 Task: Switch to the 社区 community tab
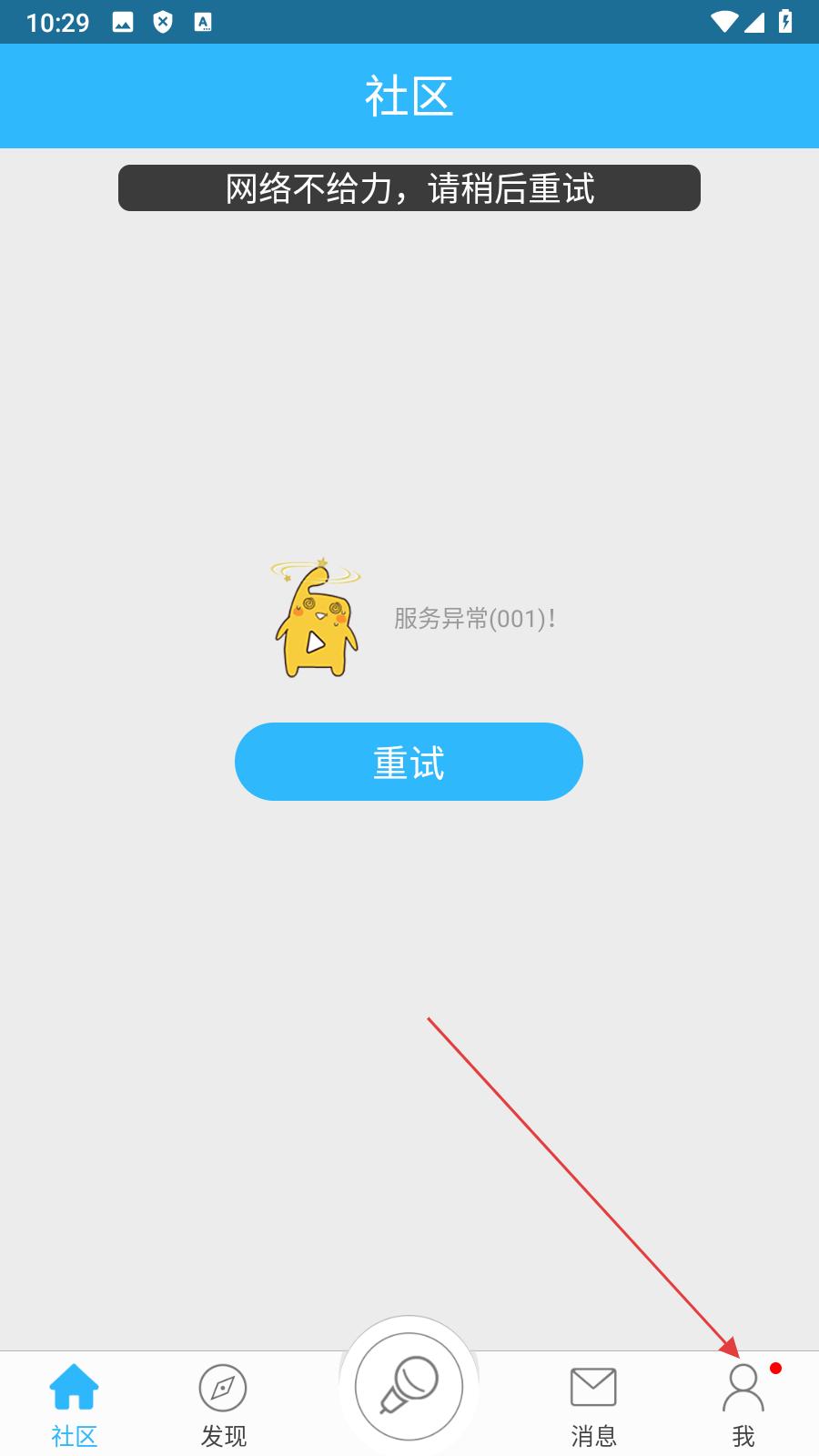click(x=74, y=1403)
